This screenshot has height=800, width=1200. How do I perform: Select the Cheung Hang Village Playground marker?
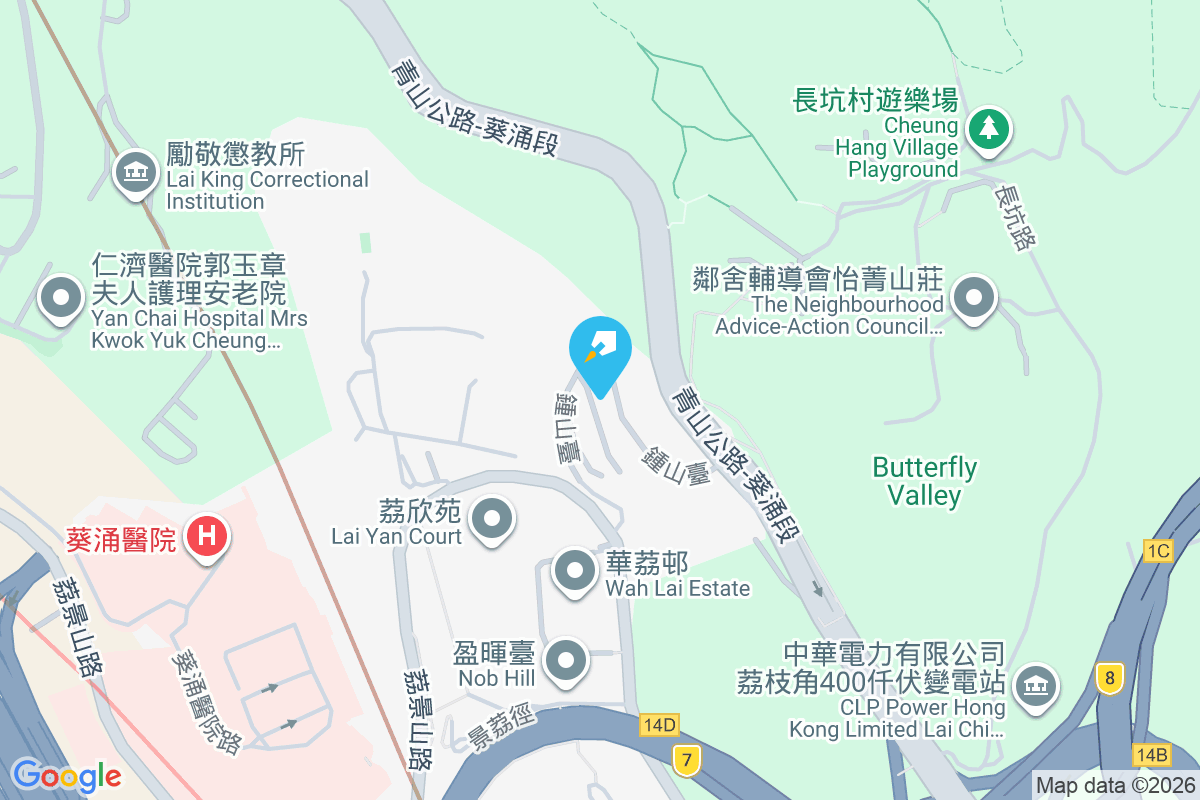tap(988, 129)
